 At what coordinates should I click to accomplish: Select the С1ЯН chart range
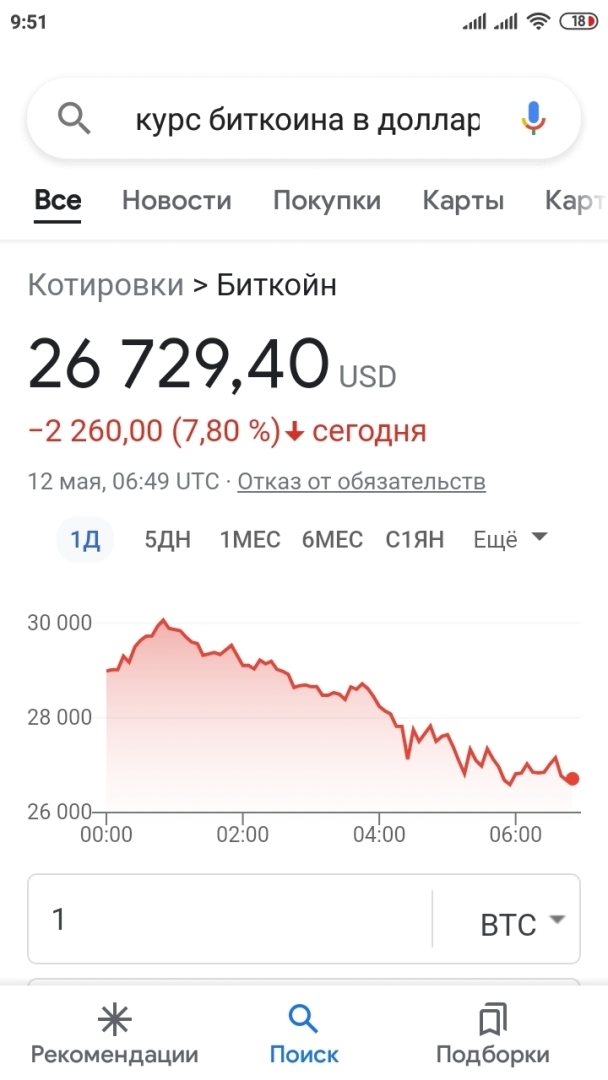click(x=415, y=540)
